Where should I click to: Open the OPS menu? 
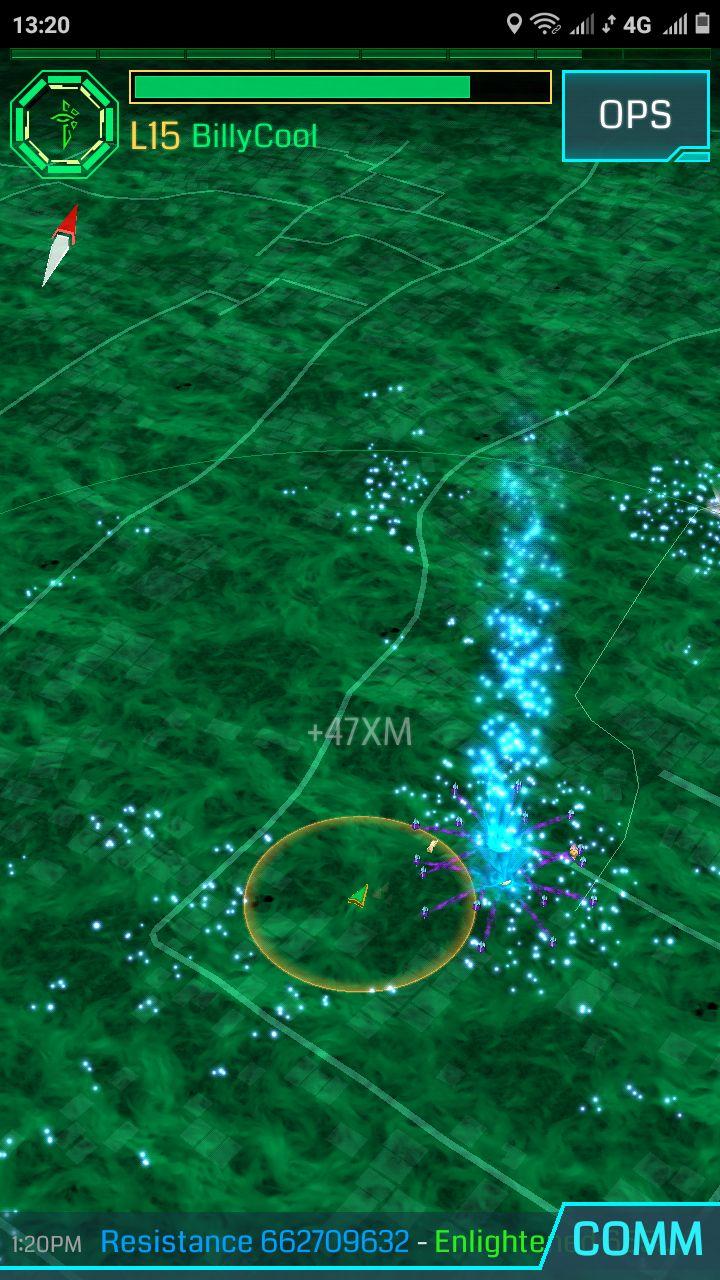point(635,115)
